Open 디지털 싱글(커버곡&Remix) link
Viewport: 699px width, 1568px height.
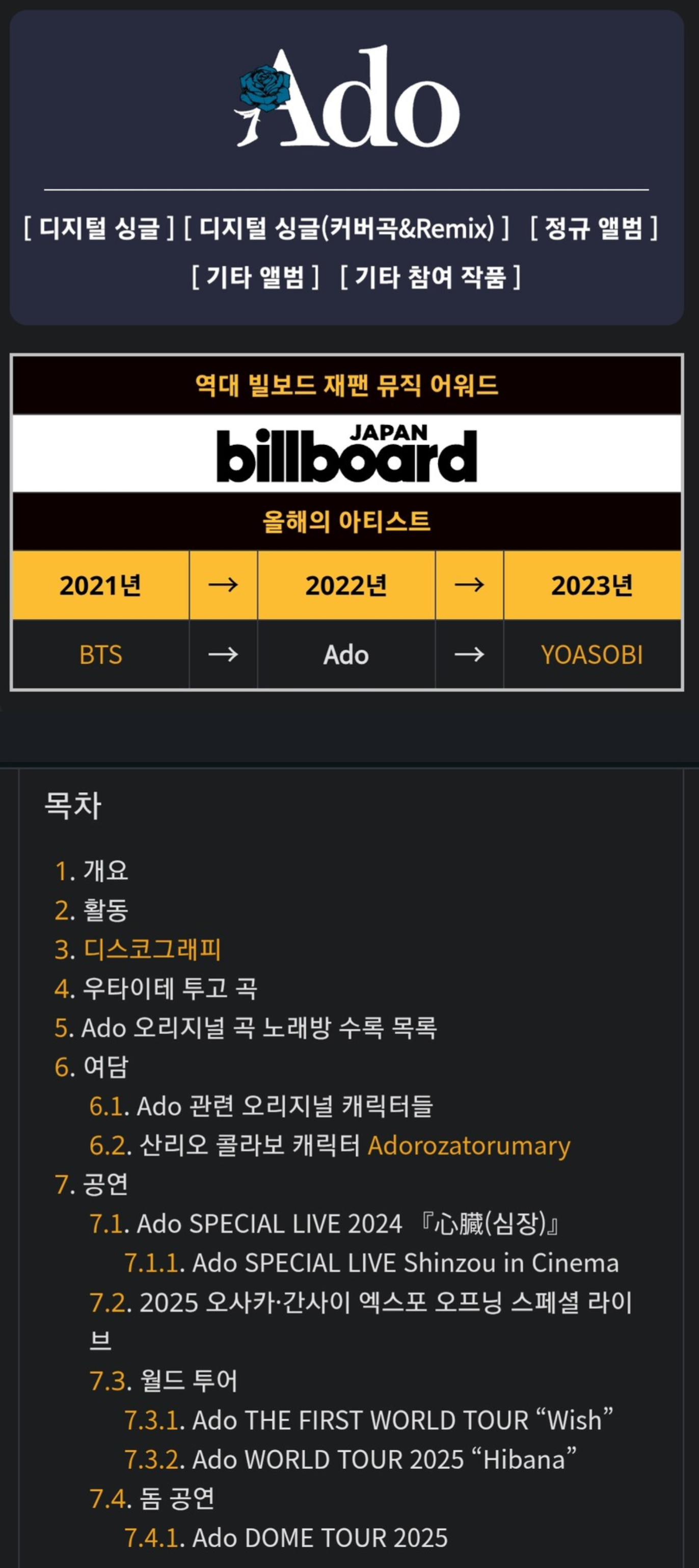pyautogui.click(x=346, y=228)
